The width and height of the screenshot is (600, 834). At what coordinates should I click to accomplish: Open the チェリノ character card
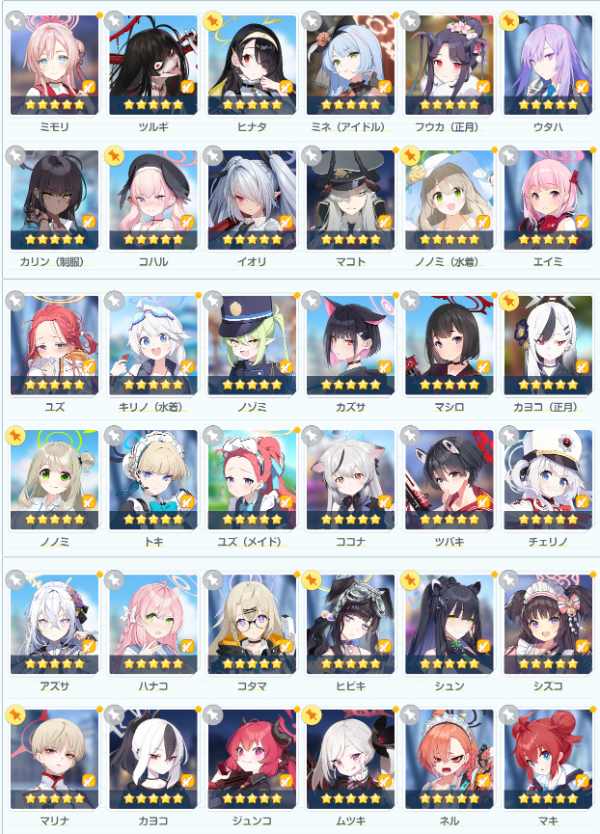click(x=548, y=480)
